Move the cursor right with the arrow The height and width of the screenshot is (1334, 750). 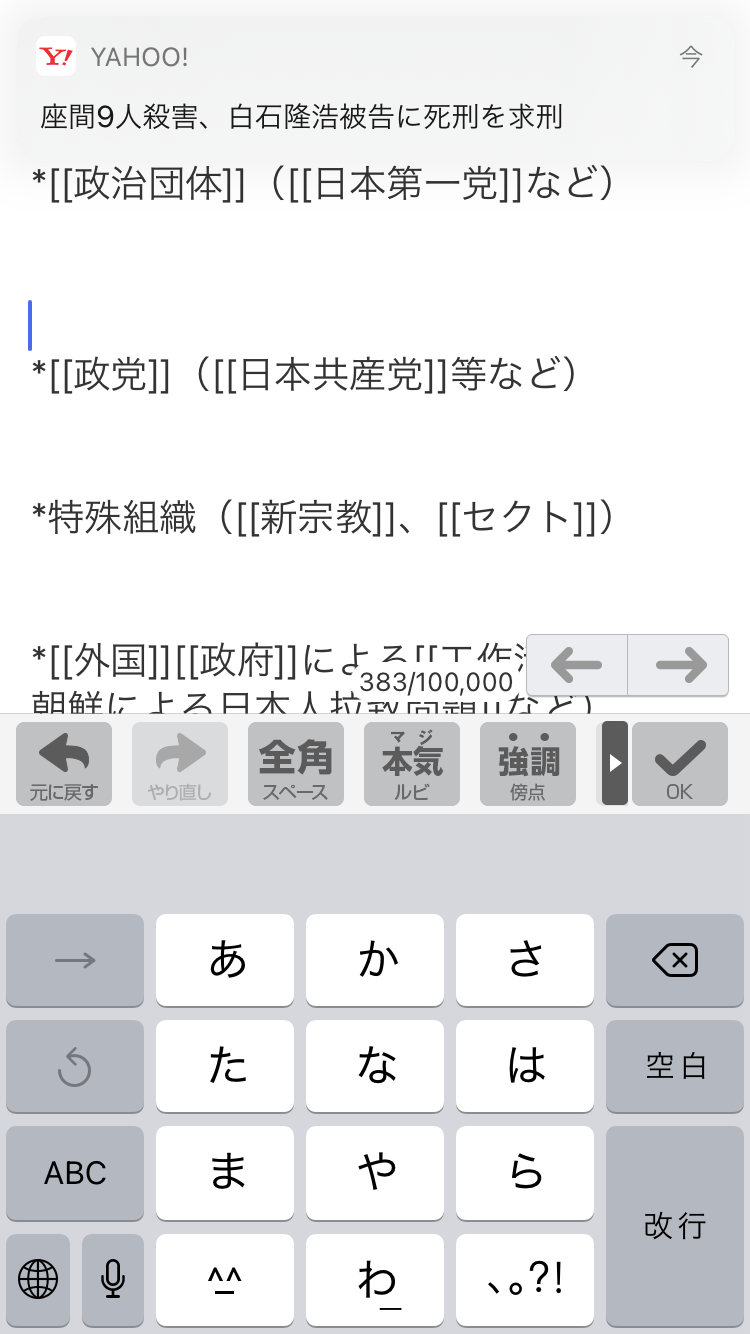click(x=679, y=665)
